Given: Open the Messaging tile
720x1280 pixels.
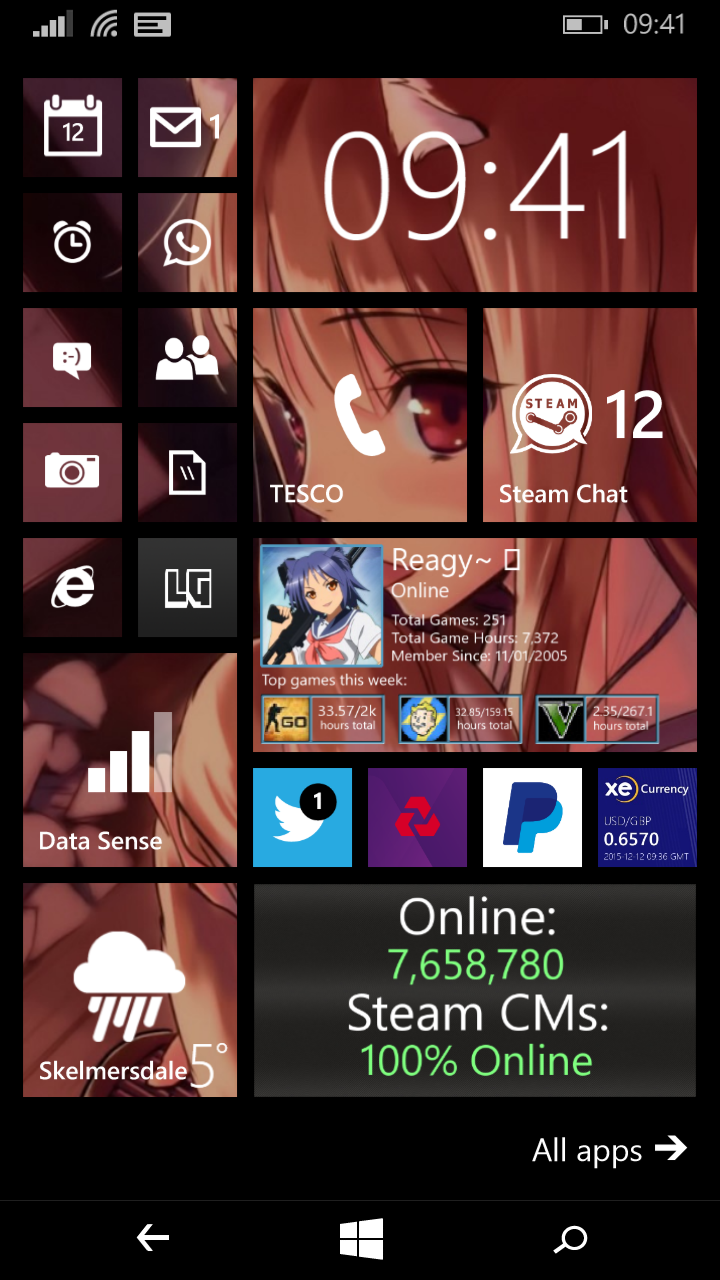Looking at the screenshot, I should tap(72, 357).
